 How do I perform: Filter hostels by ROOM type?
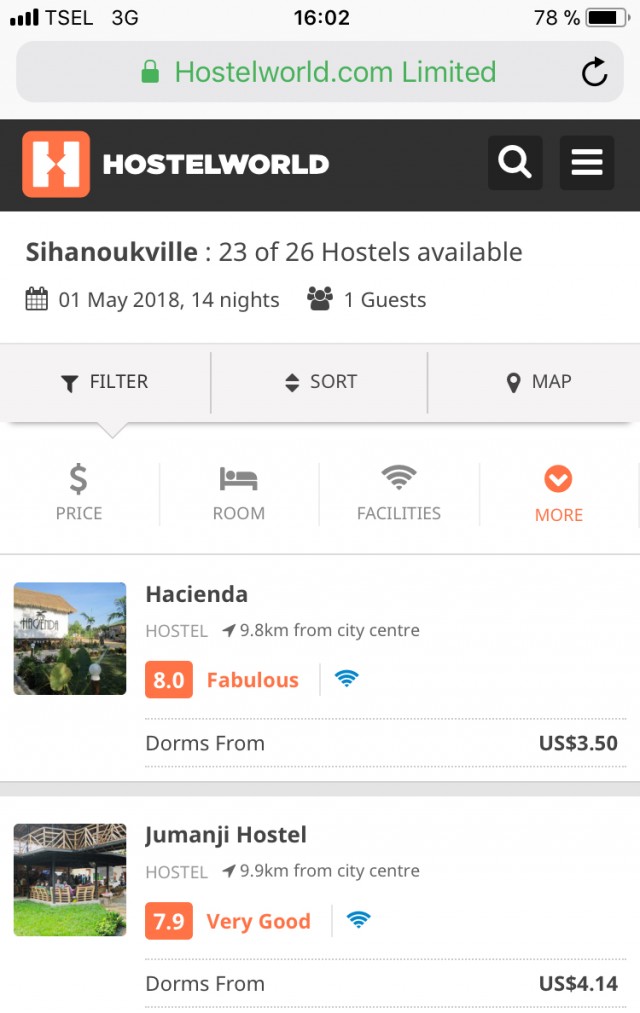[x=239, y=493]
